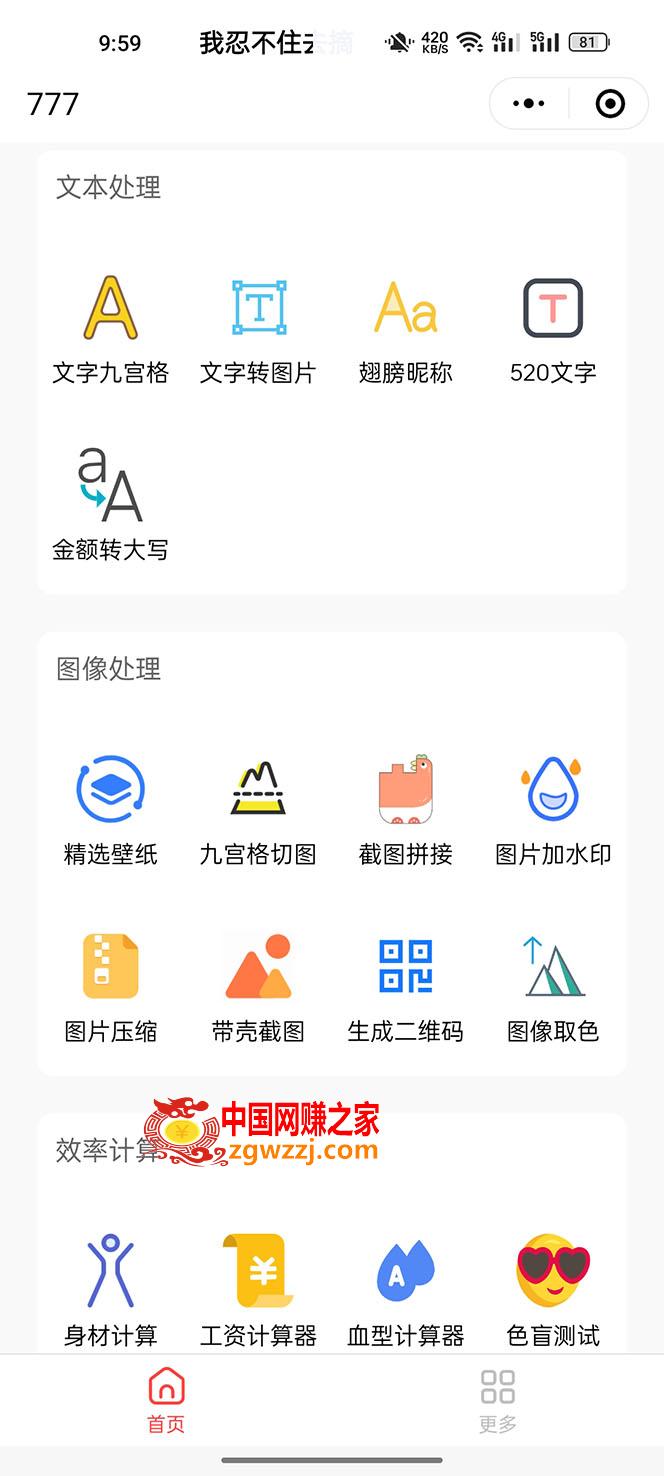
Task: Launch 截图拼接 screenshot stitching
Action: click(405, 811)
